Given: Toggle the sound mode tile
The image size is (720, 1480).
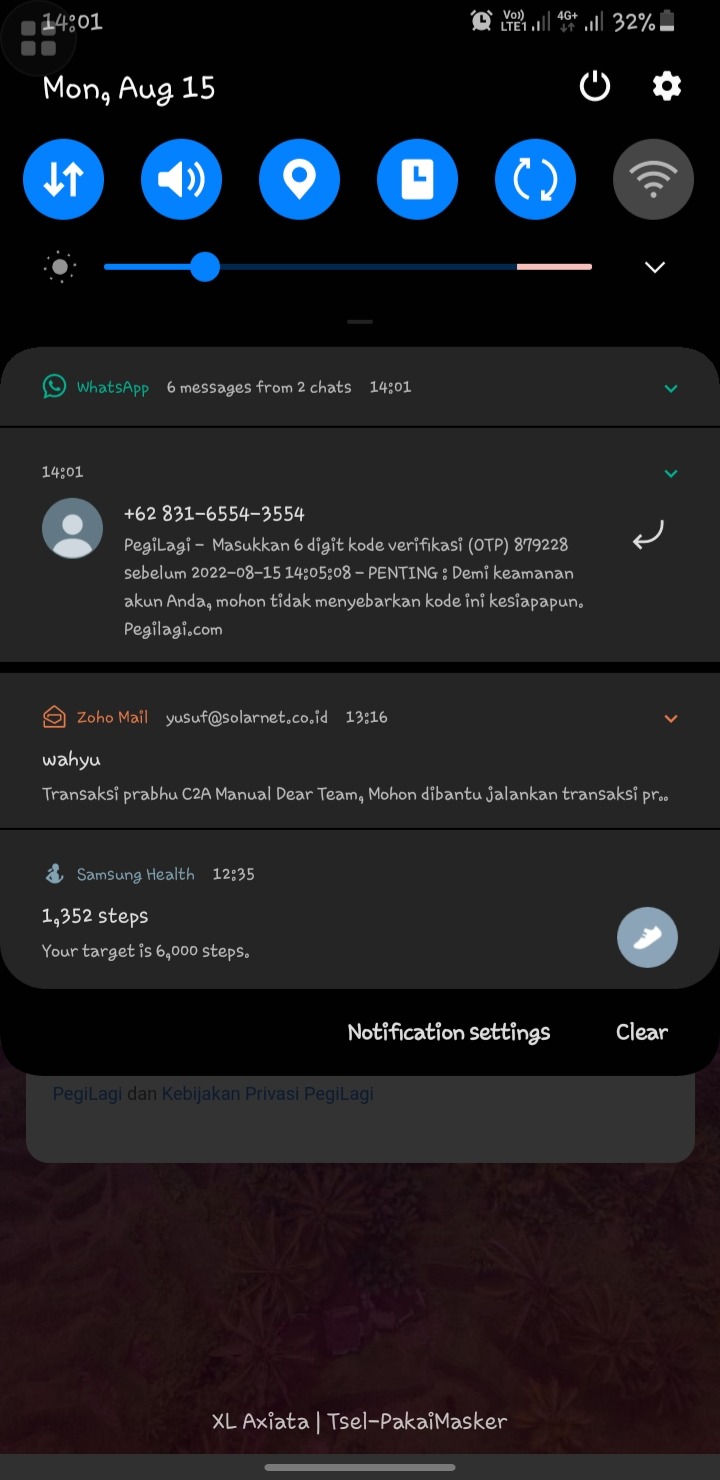Looking at the screenshot, I should (x=181, y=180).
